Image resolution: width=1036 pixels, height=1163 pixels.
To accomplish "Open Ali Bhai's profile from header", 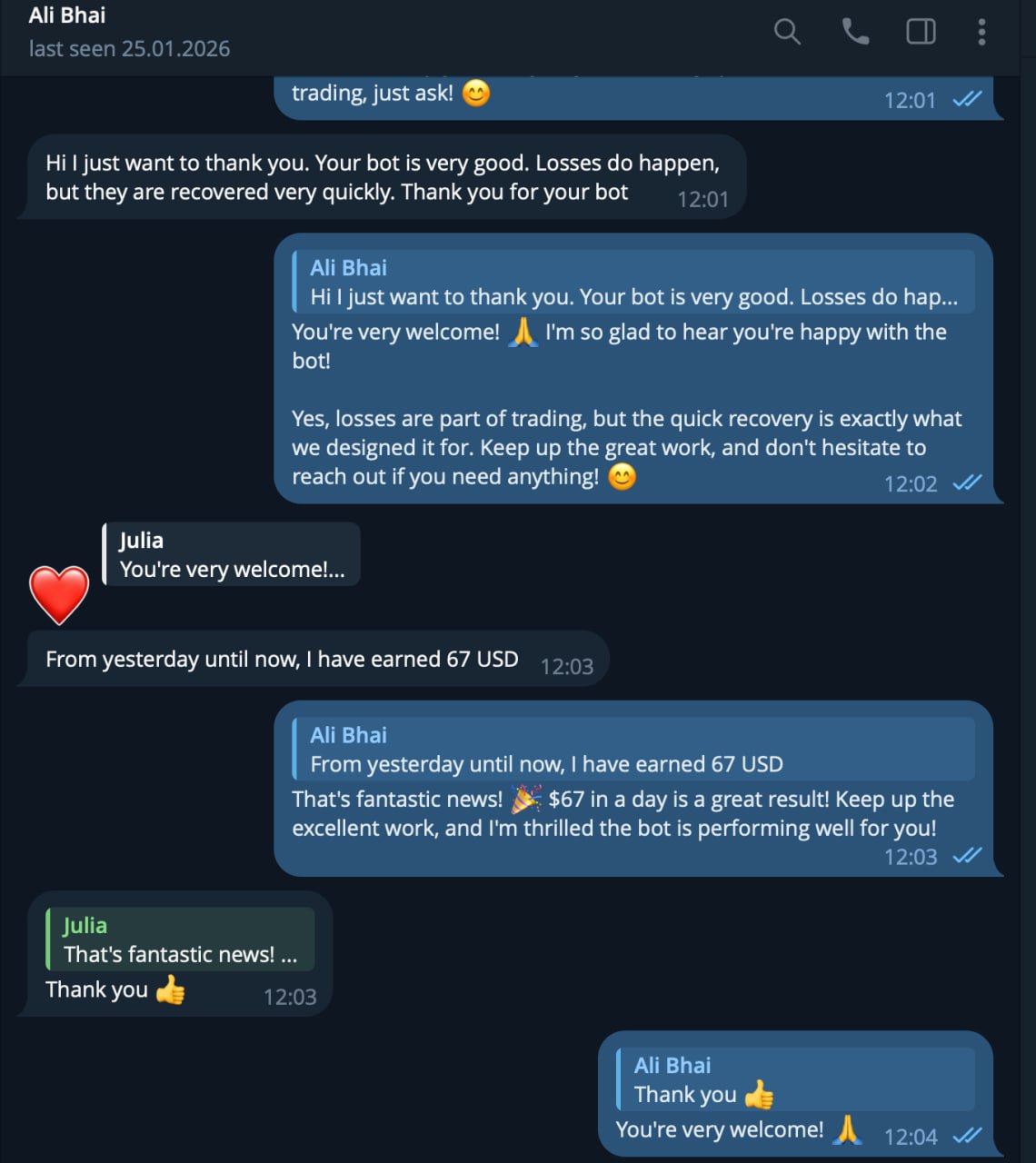I will point(67,15).
